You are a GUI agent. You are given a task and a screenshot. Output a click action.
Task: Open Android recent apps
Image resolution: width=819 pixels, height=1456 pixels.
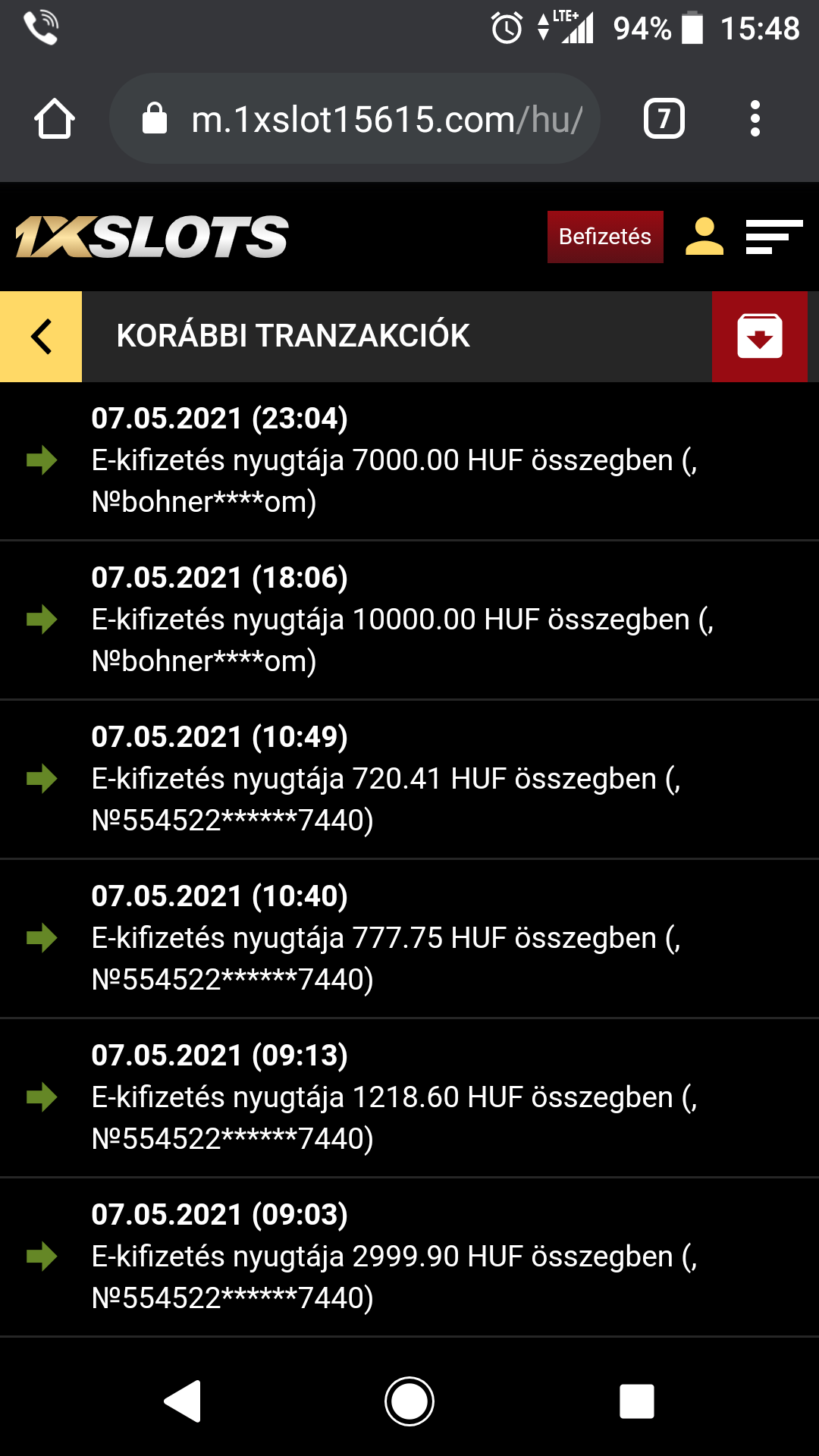tap(636, 1401)
